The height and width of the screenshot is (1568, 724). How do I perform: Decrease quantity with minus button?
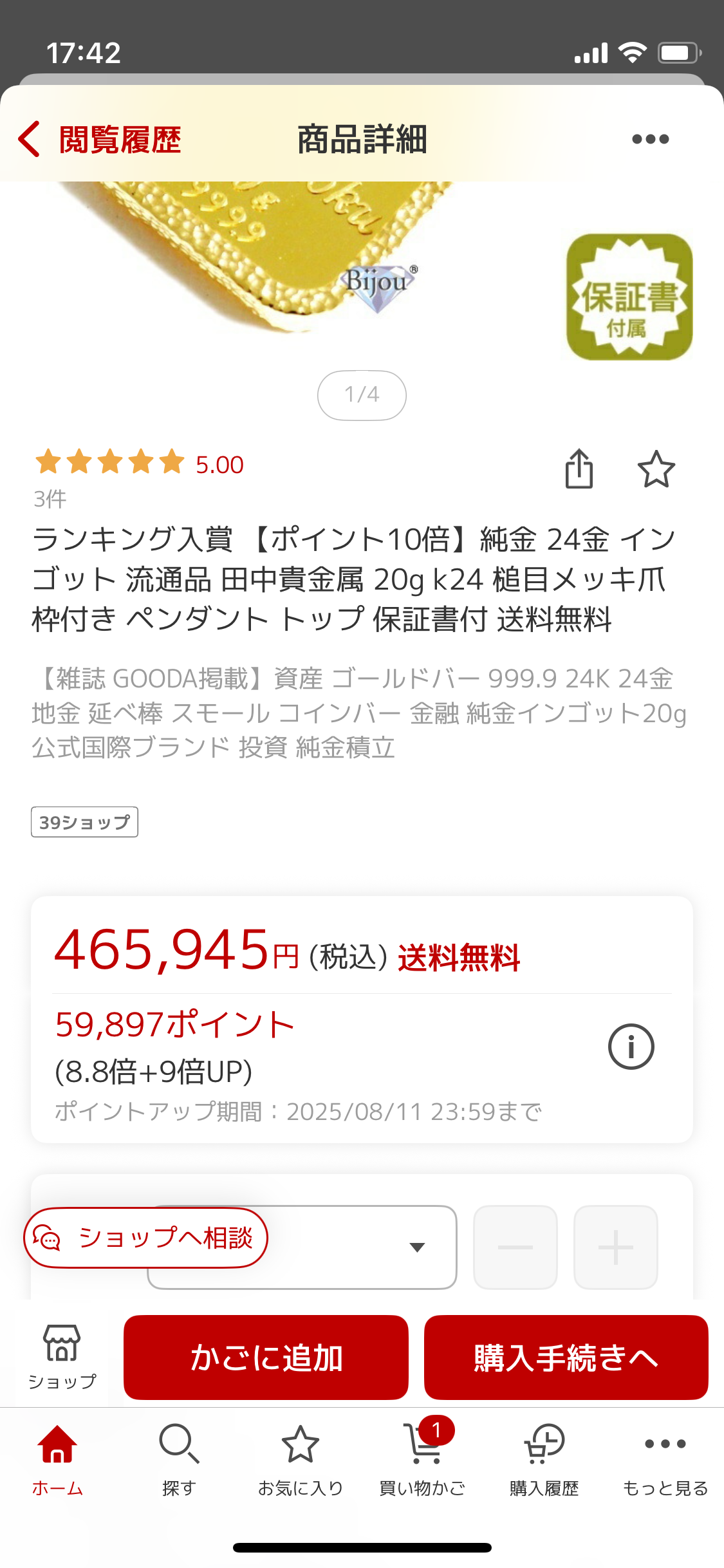point(515,1247)
